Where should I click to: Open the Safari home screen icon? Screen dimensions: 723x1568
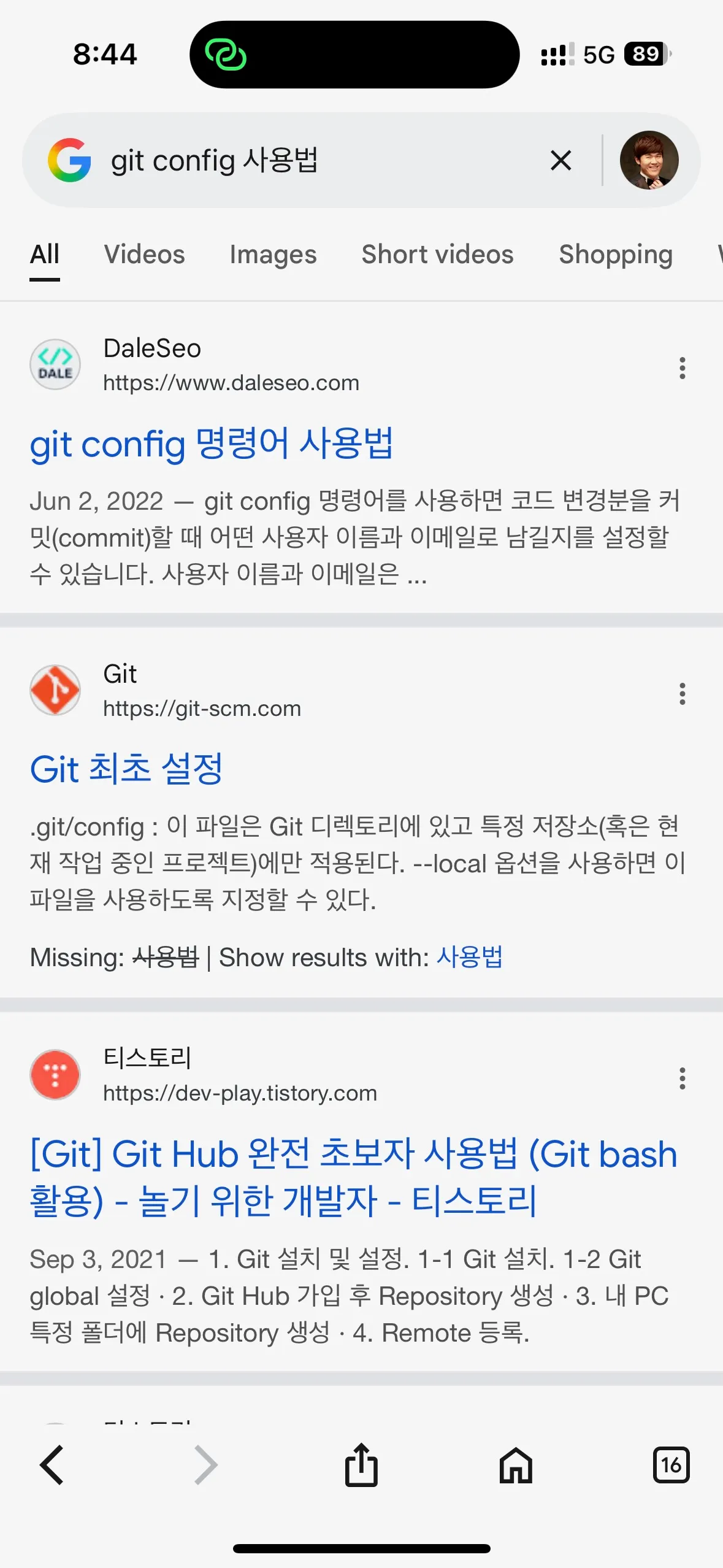[516, 1466]
